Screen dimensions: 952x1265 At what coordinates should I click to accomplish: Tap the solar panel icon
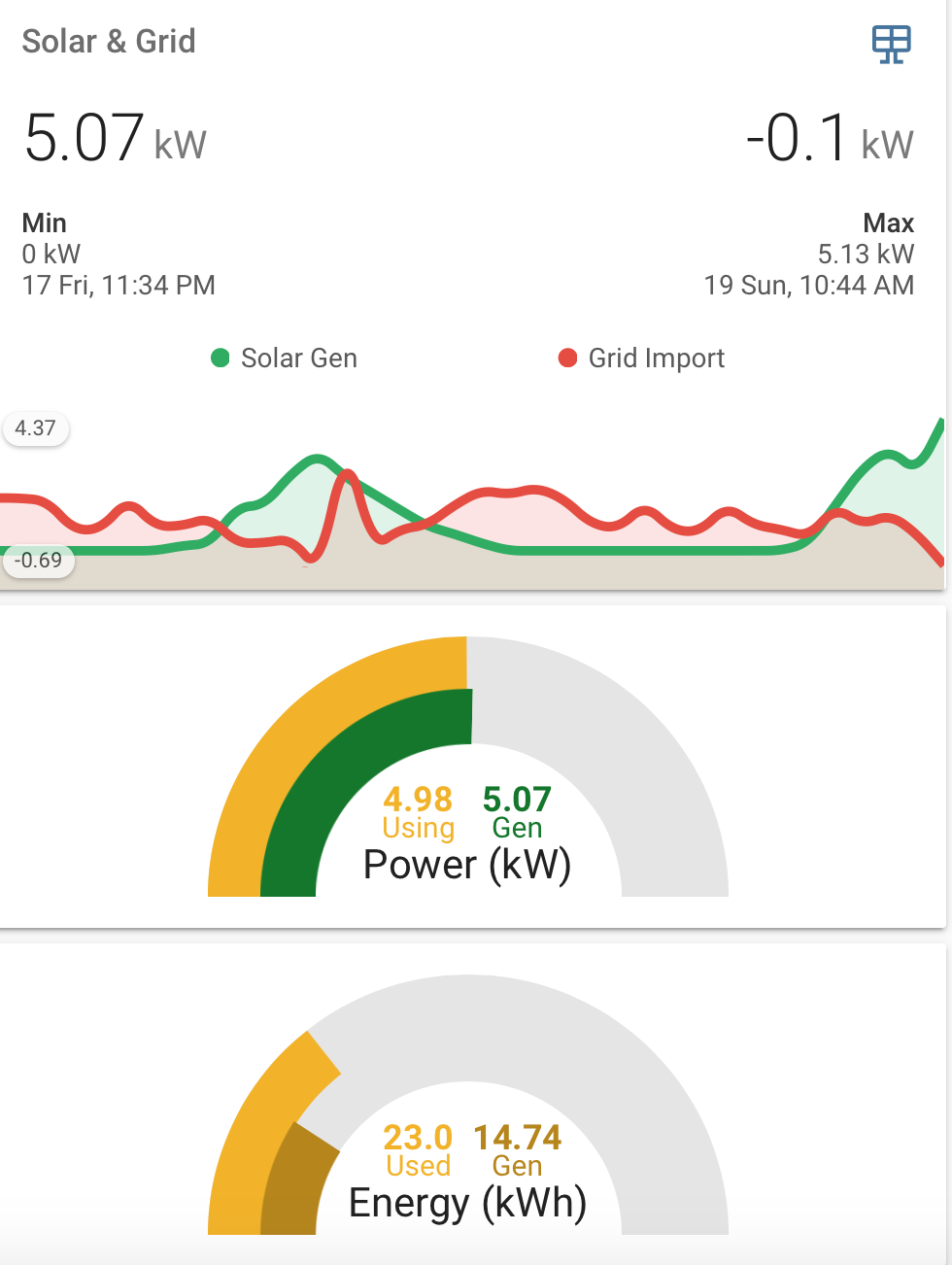point(890,44)
